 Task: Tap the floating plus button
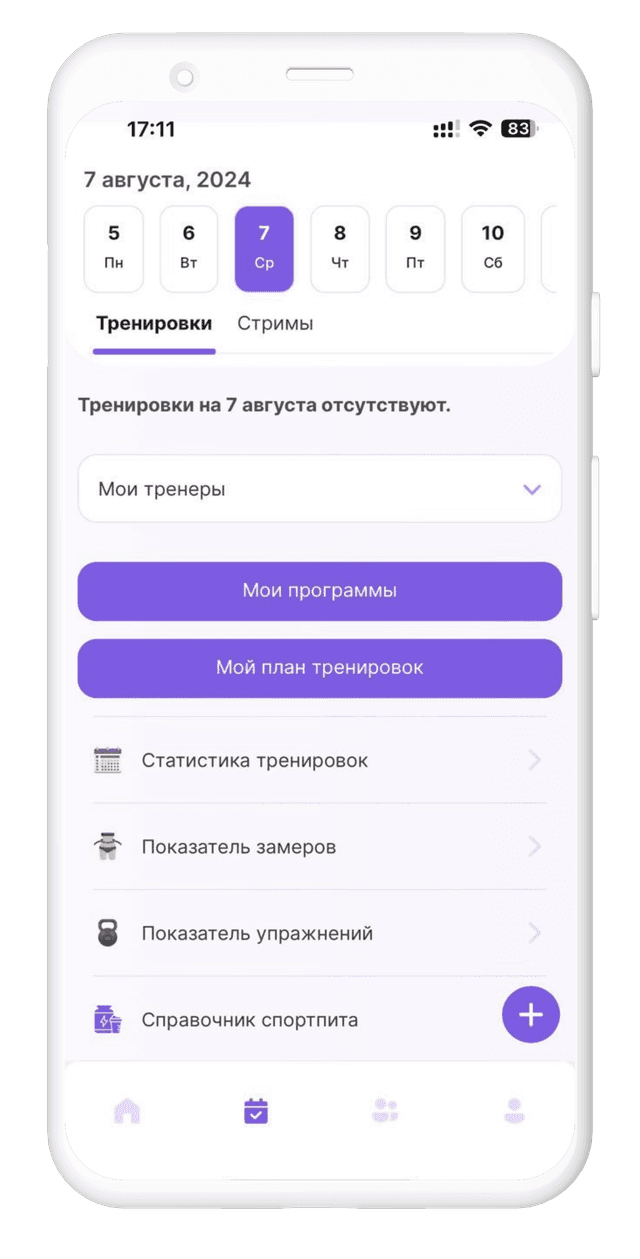point(531,1015)
